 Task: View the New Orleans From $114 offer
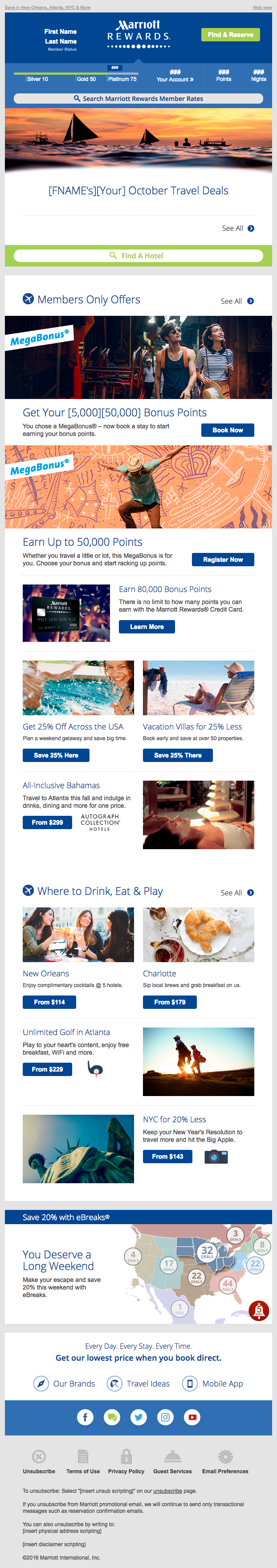click(x=49, y=1002)
